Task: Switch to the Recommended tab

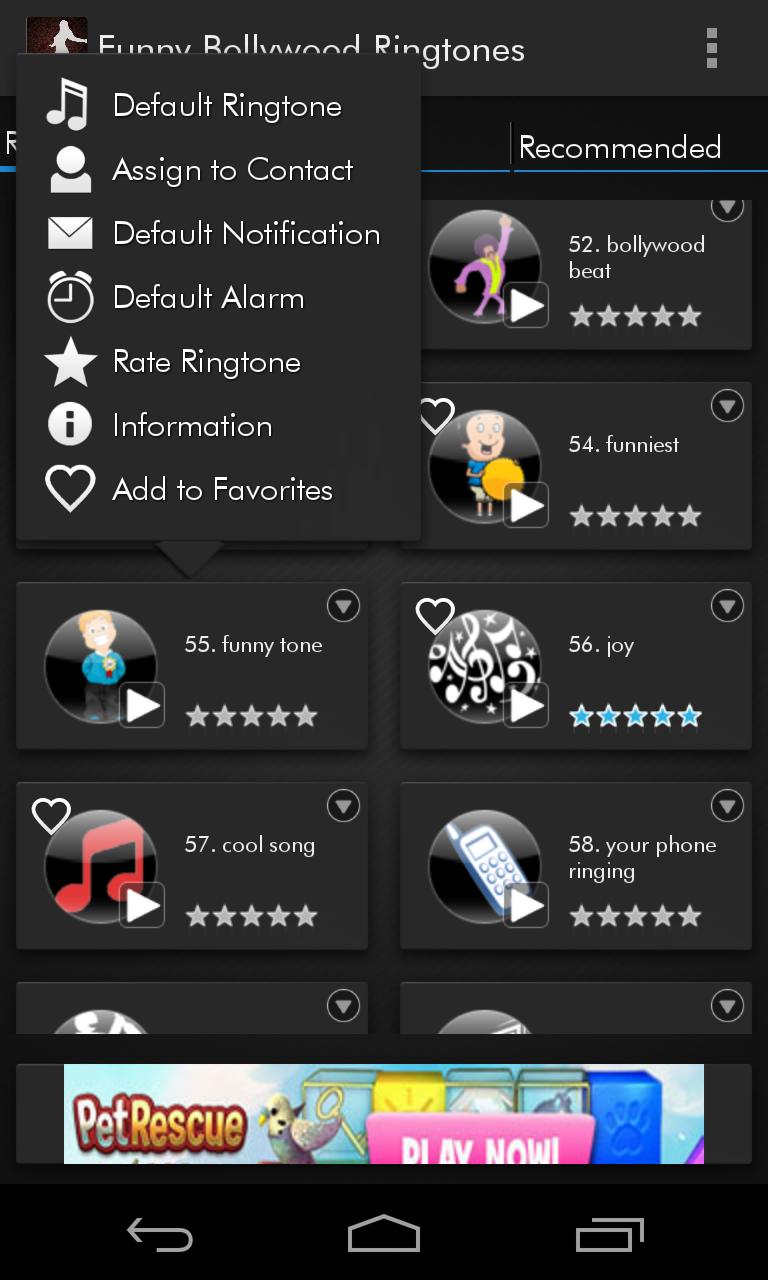Action: click(620, 147)
